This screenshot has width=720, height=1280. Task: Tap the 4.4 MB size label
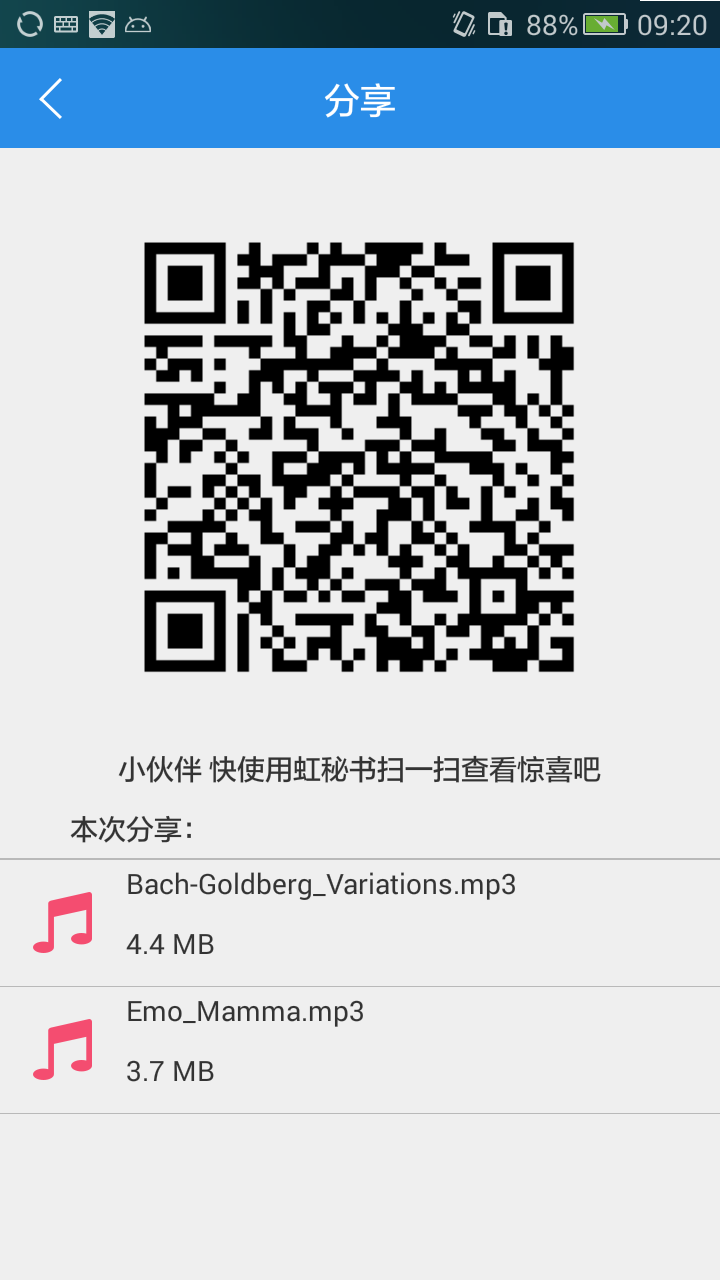[168, 944]
